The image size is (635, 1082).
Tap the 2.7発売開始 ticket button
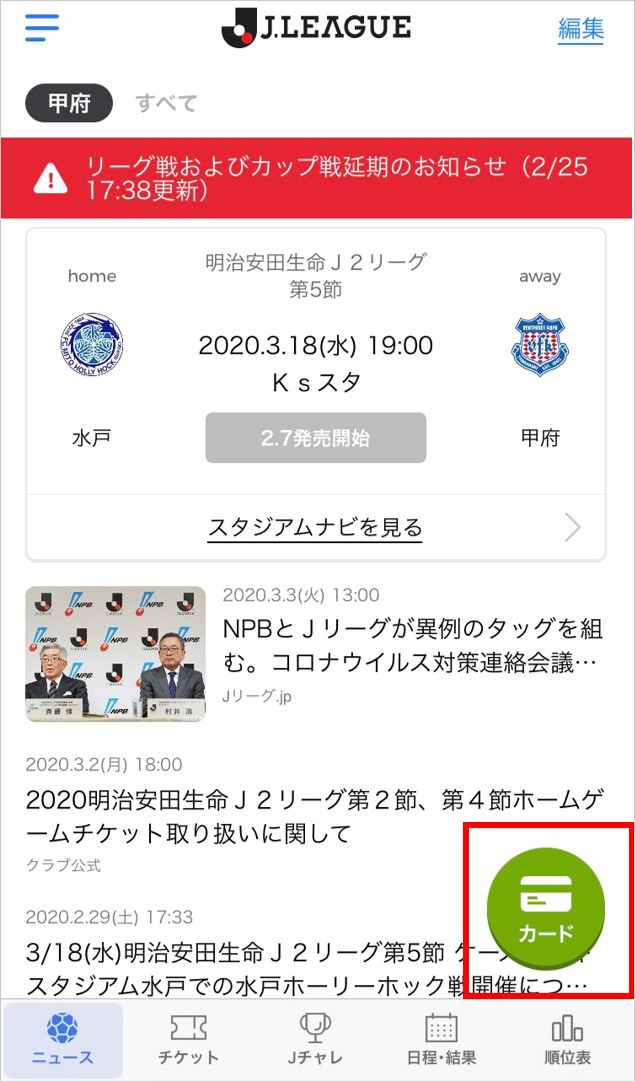coord(315,438)
